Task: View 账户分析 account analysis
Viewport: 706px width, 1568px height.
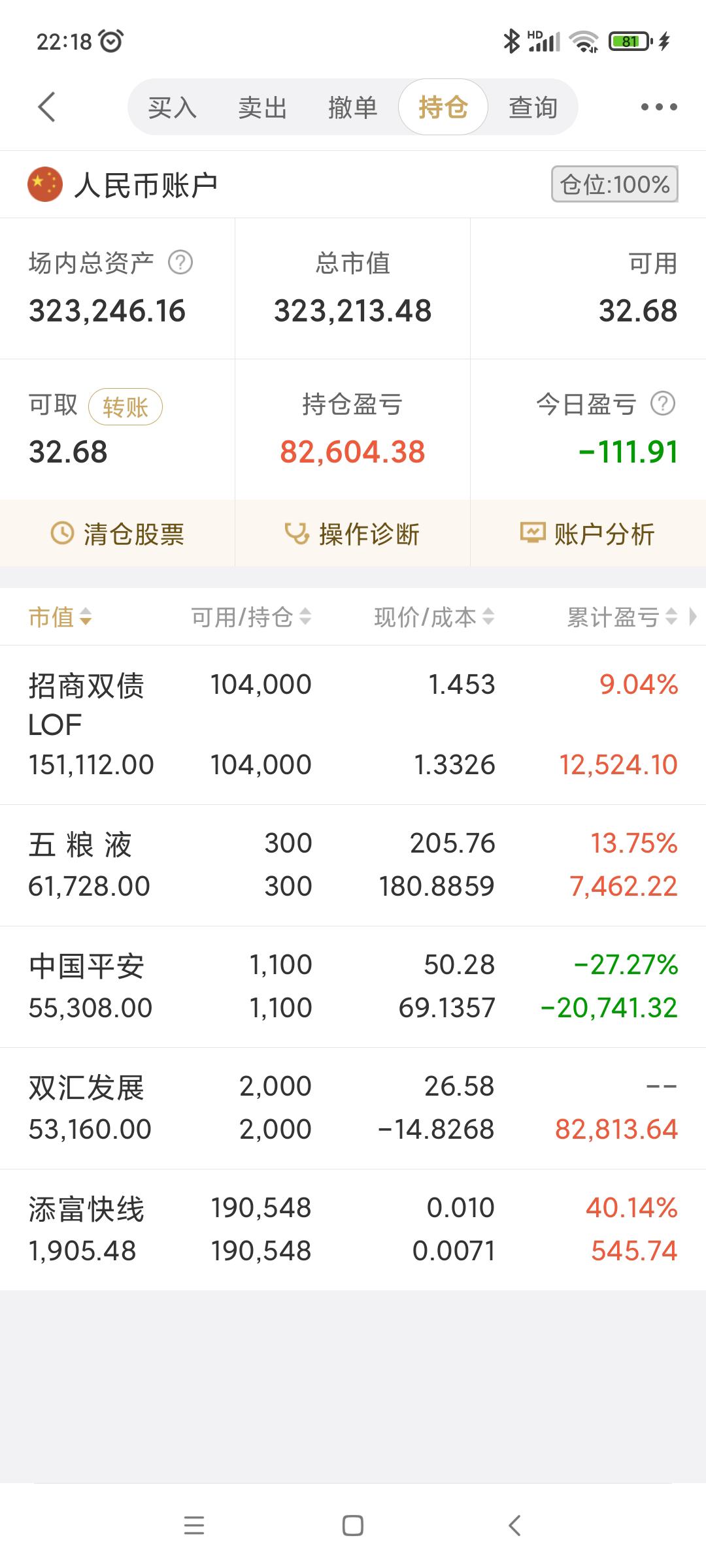Action: pyautogui.click(x=588, y=534)
